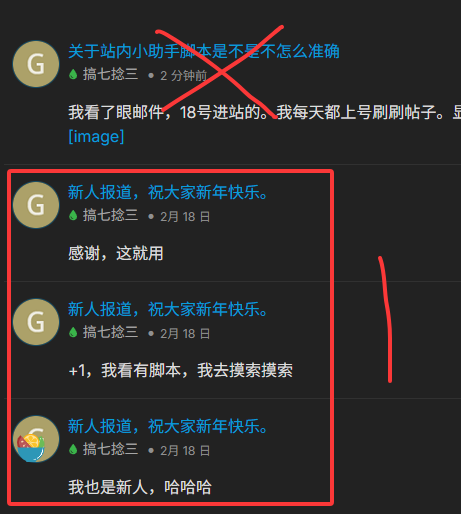The width and height of the screenshot is (461, 514).
Task: Open 新人报道 topic title above 感谢，这就用
Action: click(x=168, y=192)
